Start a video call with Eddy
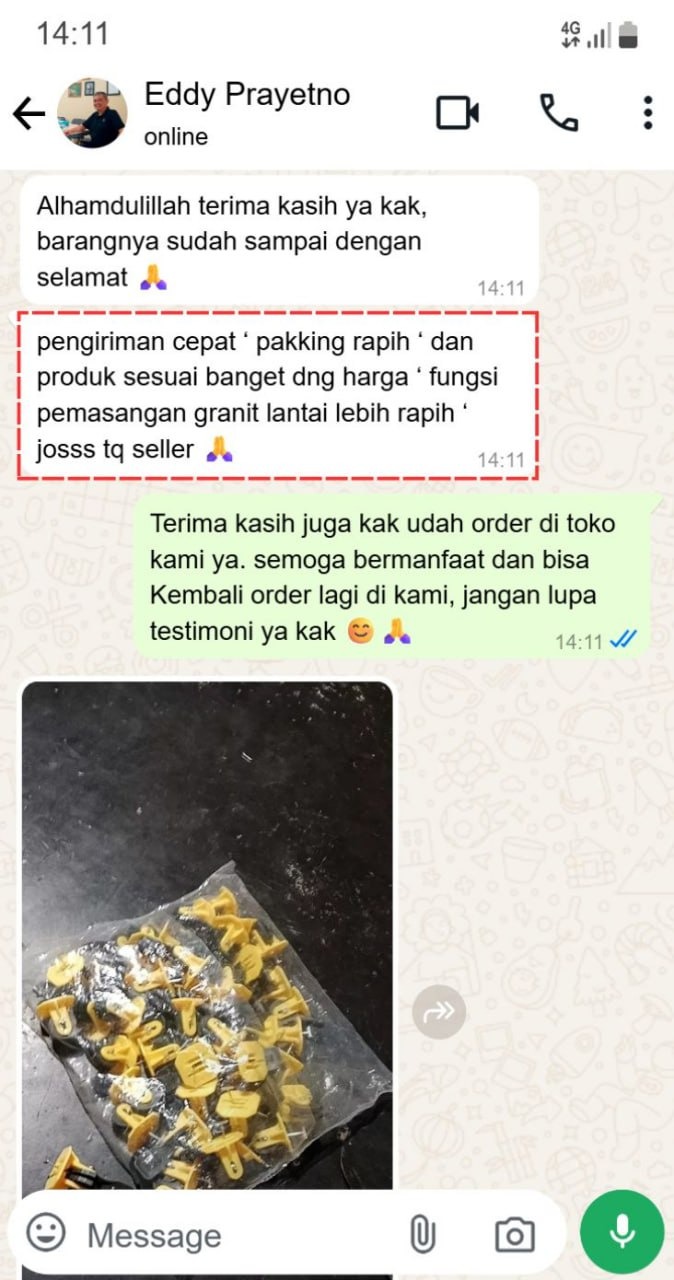The width and height of the screenshot is (674, 1280). (x=457, y=113)
